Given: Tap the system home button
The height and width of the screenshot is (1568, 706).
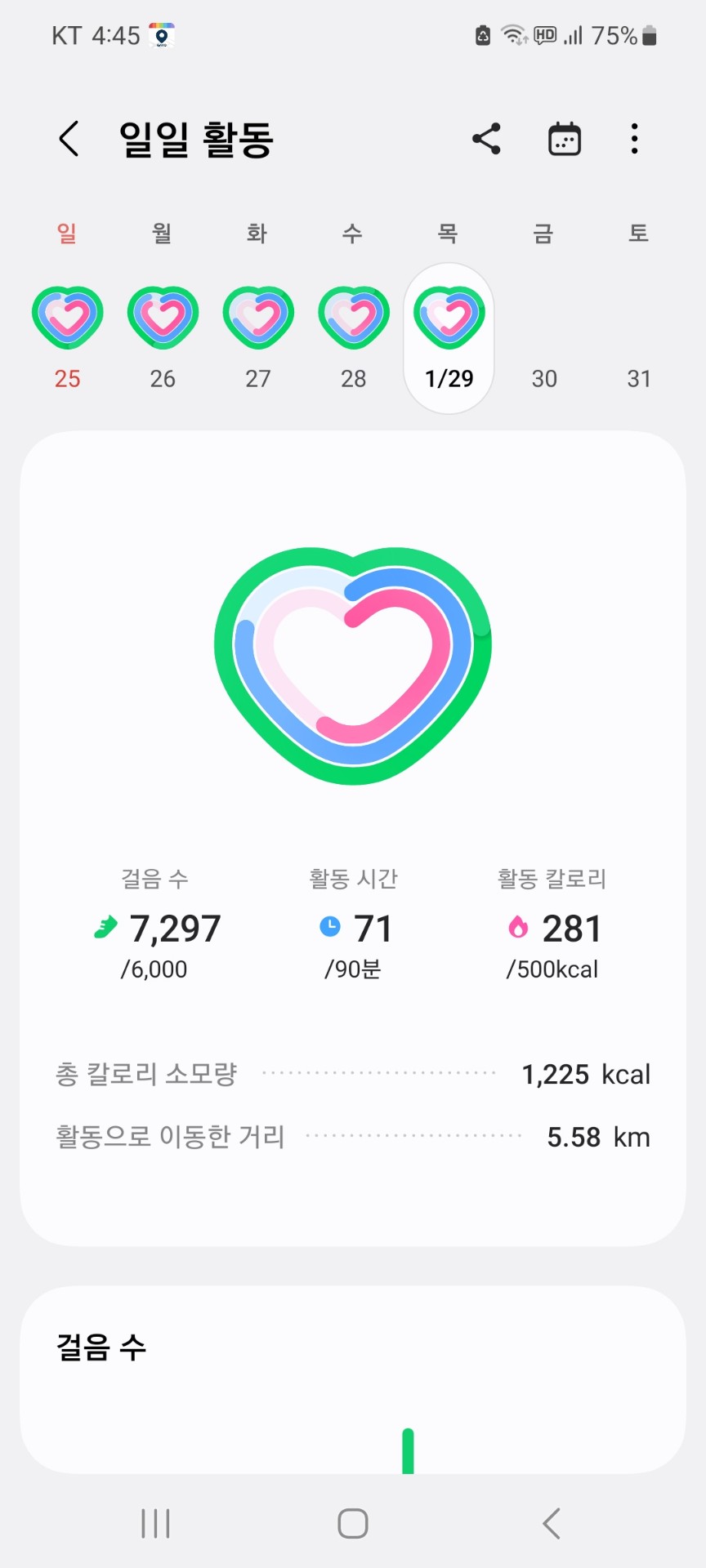Looking at the screenshot, I should click(353, 1523).
